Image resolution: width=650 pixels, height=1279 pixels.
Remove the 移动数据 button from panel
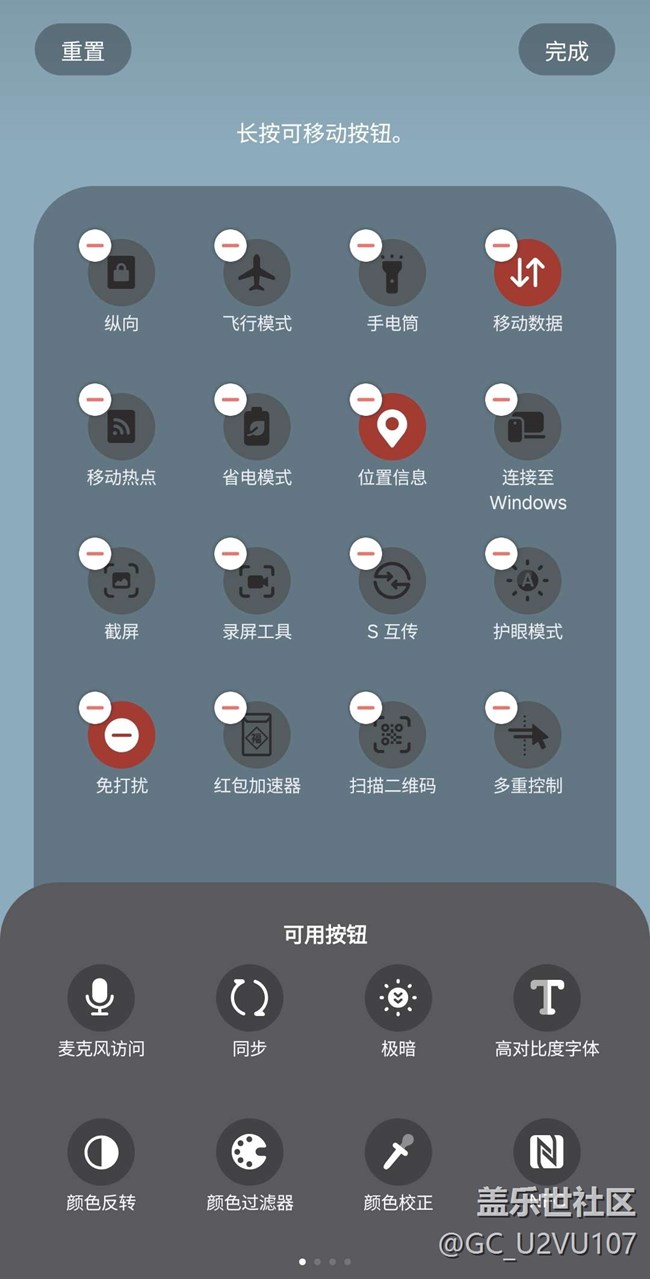pyautogui.click(x=500, y=244)
